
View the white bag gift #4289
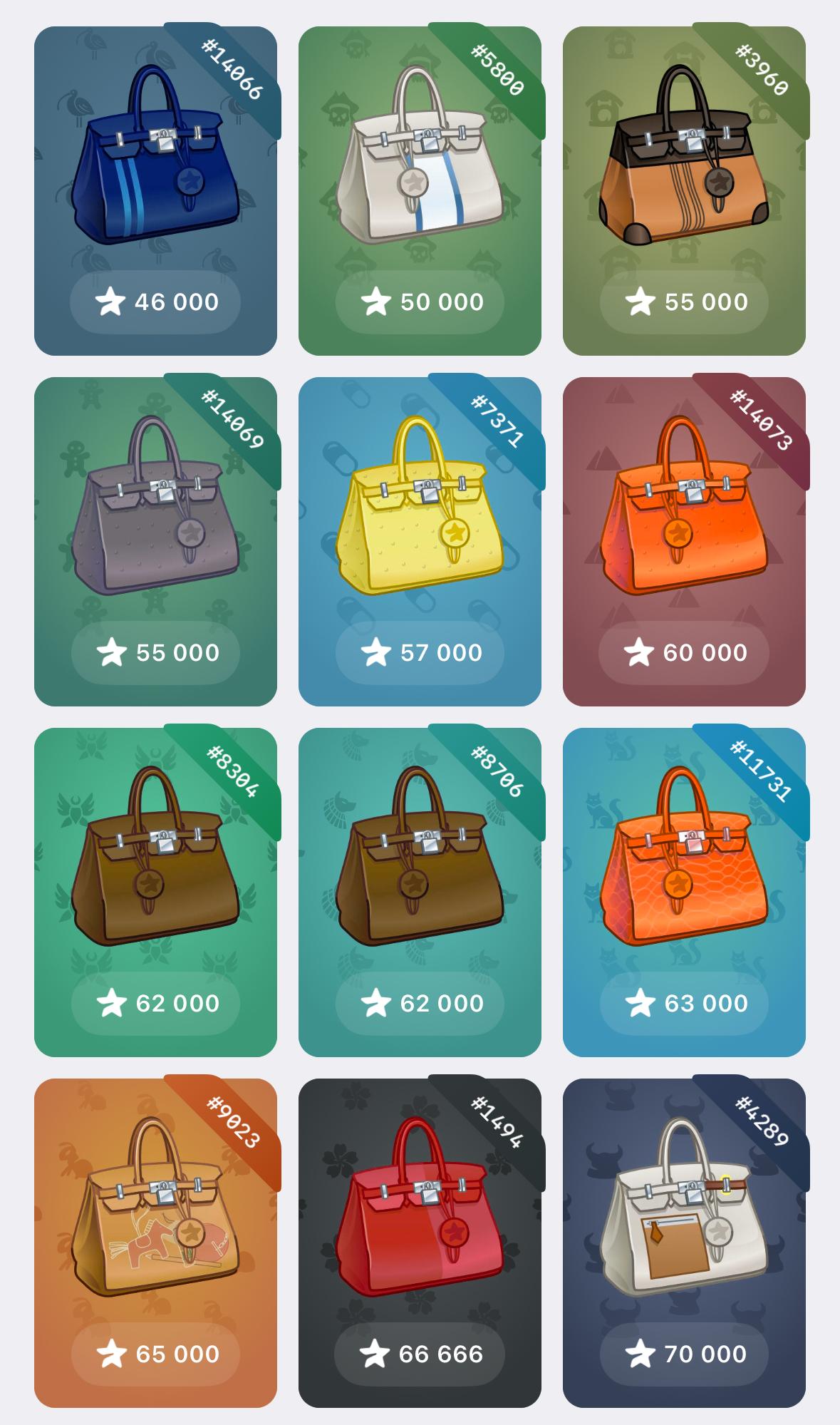[x=684, y=1223]
